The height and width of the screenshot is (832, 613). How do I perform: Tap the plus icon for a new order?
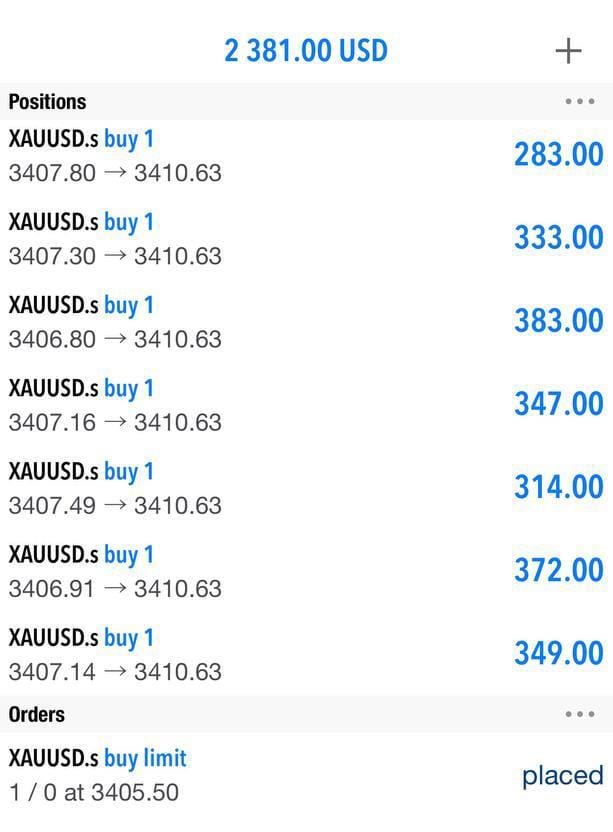tap(568, 51)
